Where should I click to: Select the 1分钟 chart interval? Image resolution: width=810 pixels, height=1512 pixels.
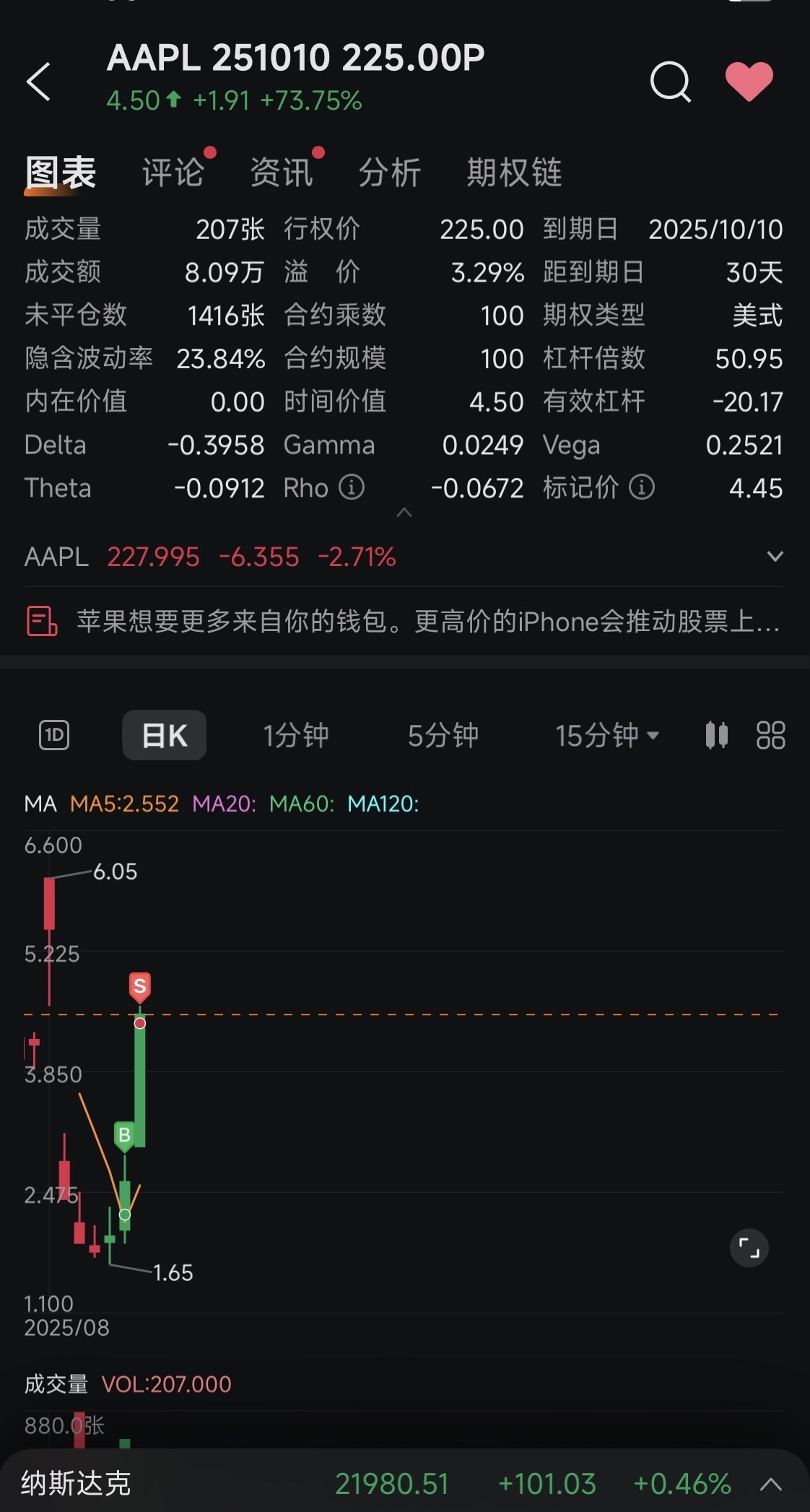(x=296, y=735)
